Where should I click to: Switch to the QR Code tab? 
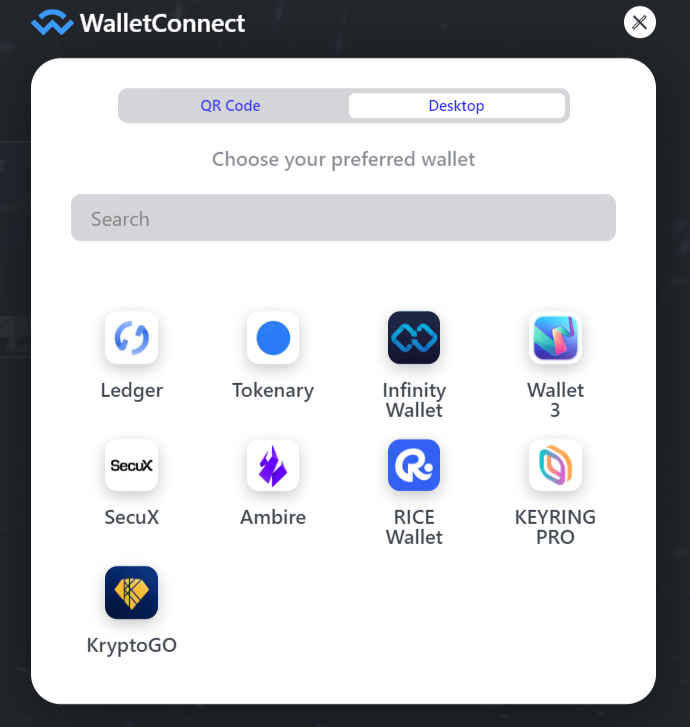(x=231, y=106)
